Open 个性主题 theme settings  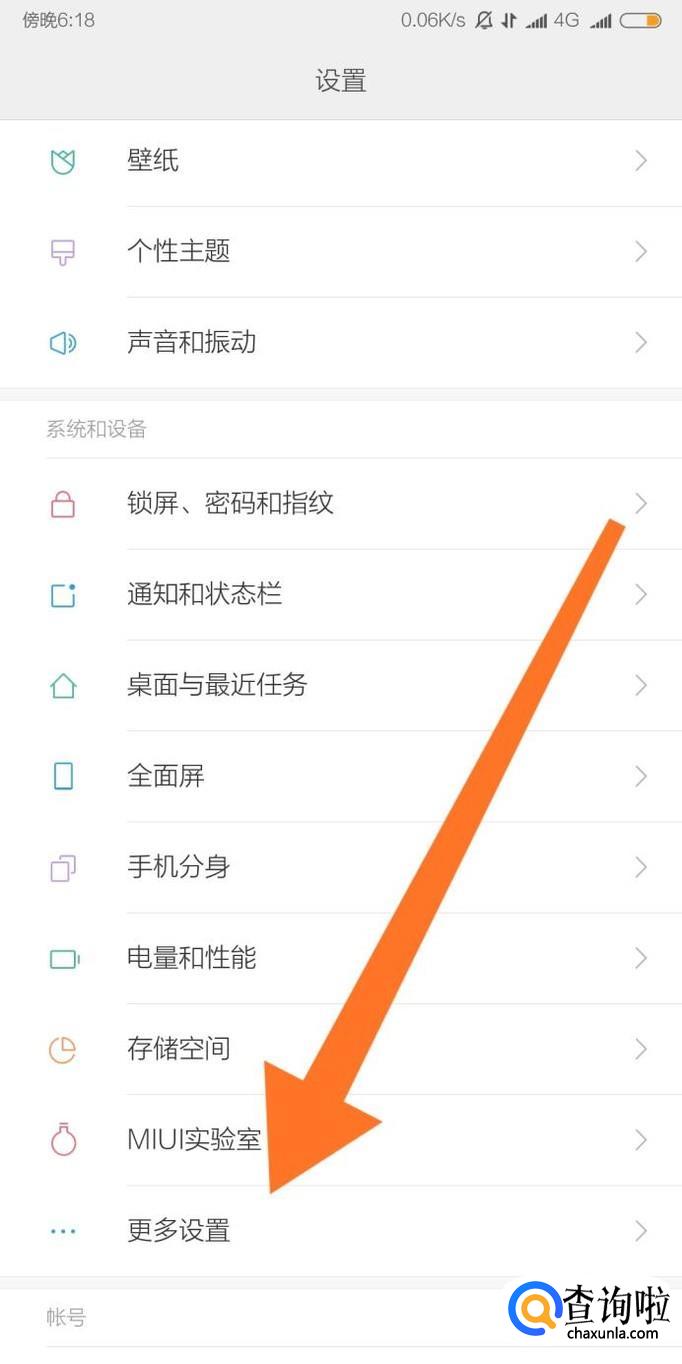pyautogui.click(x=179, y=251)
